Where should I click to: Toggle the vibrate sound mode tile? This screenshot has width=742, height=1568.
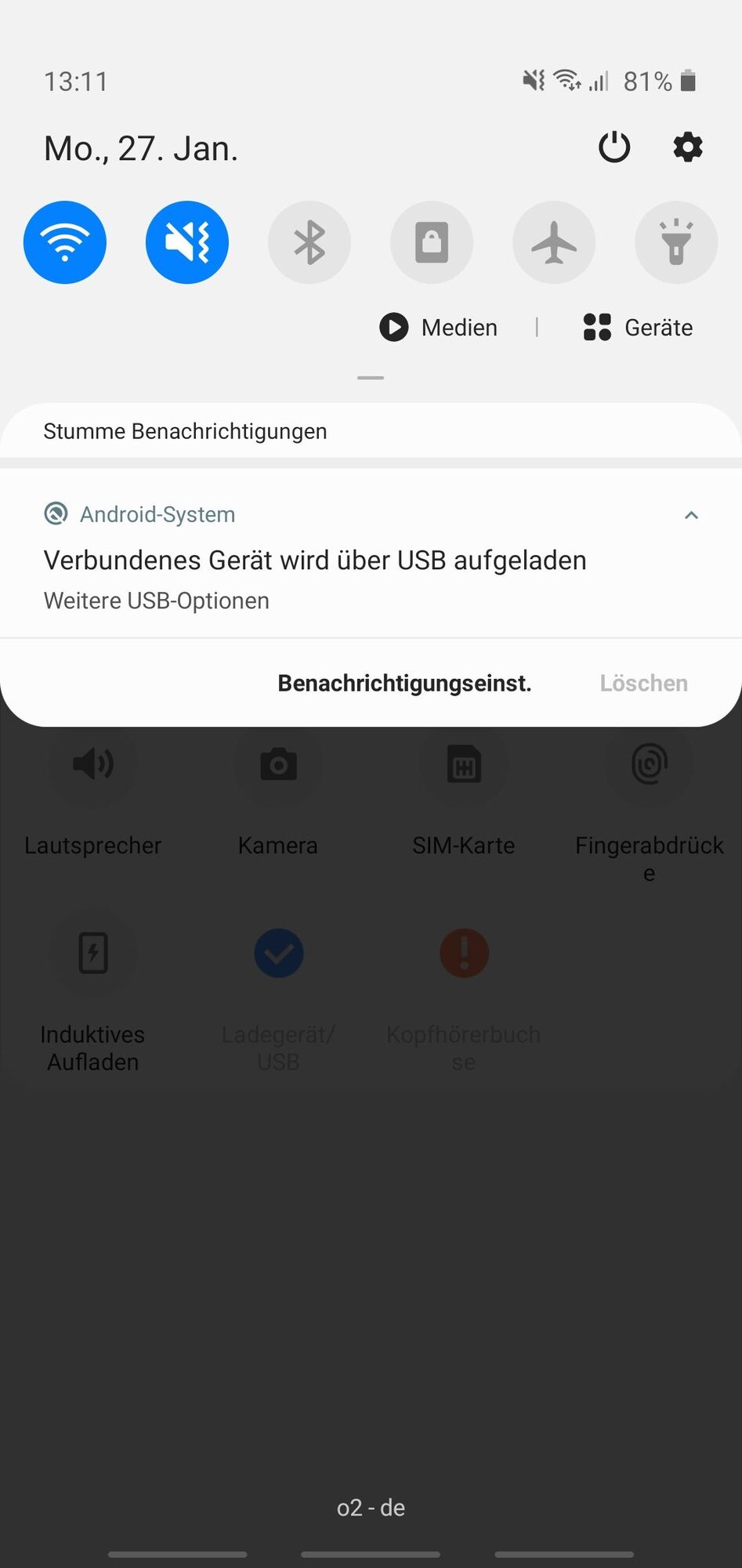(187, 242)
